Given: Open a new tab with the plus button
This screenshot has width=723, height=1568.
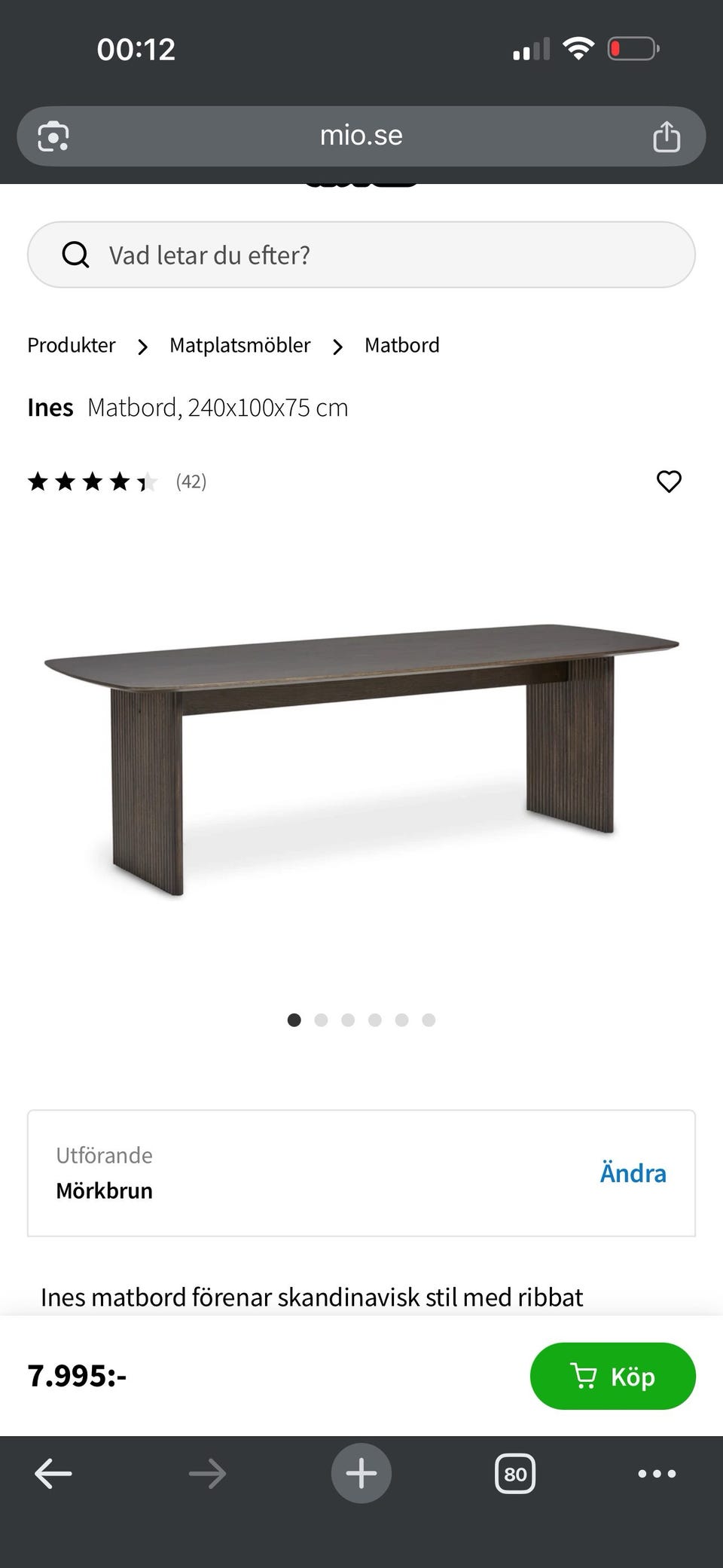Looking at the screenshot, I should pos(361,1473).
